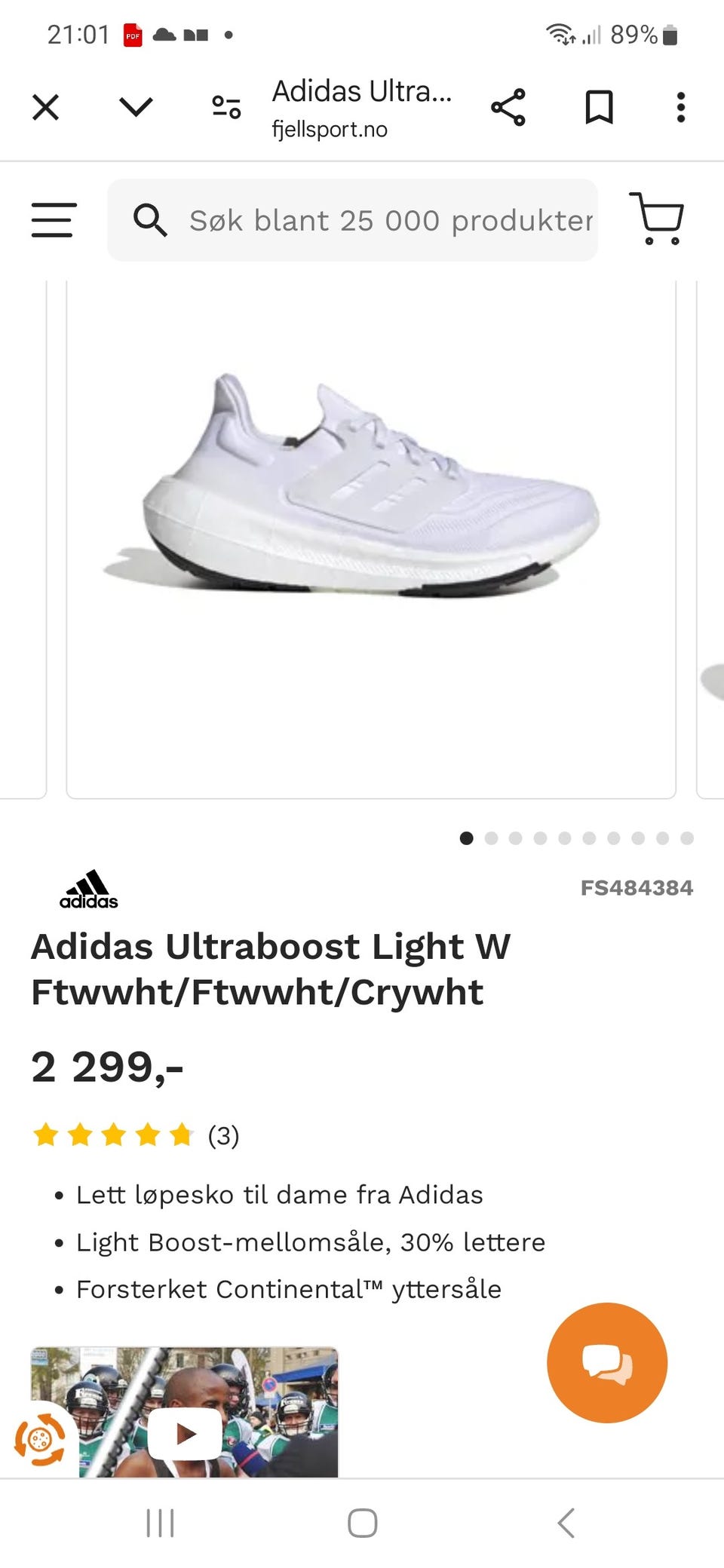Open the browser overflow menu
This screenshot has height=1568, width=724.
pyautogui.click(x=680, y=108)
